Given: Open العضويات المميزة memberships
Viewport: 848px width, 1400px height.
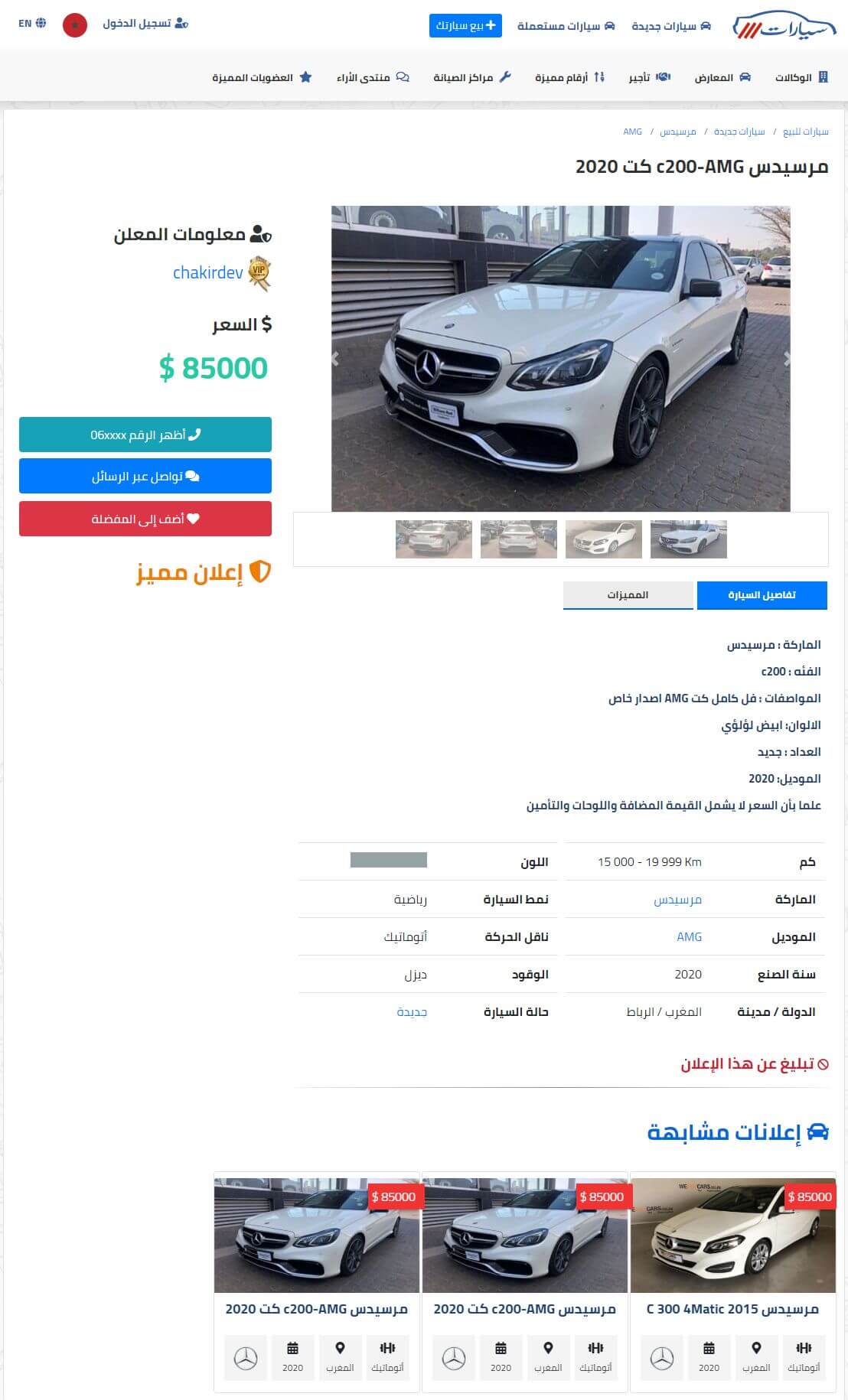Looking at the screenshot, I should click(261, 77).
